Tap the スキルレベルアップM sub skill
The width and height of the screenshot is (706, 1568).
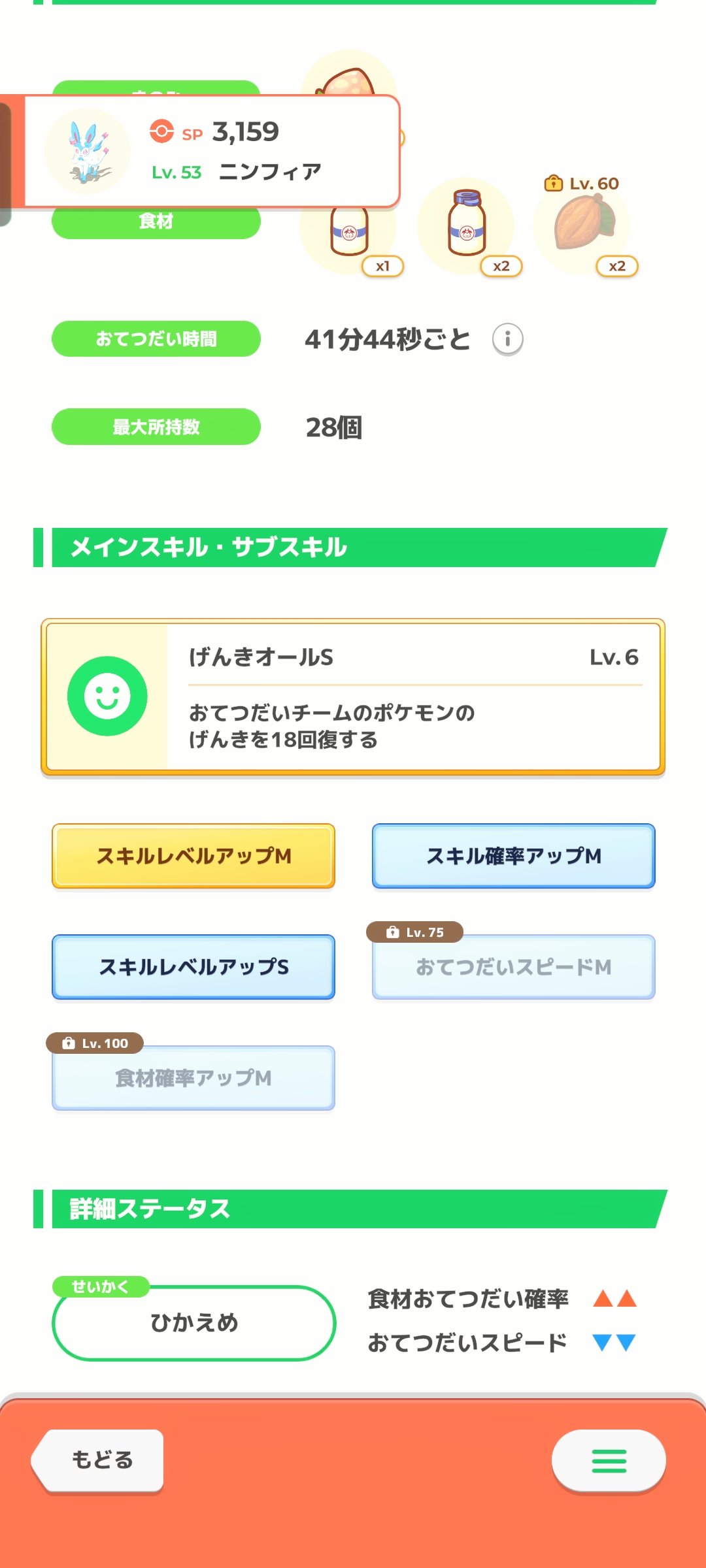(x=193, y=856)
